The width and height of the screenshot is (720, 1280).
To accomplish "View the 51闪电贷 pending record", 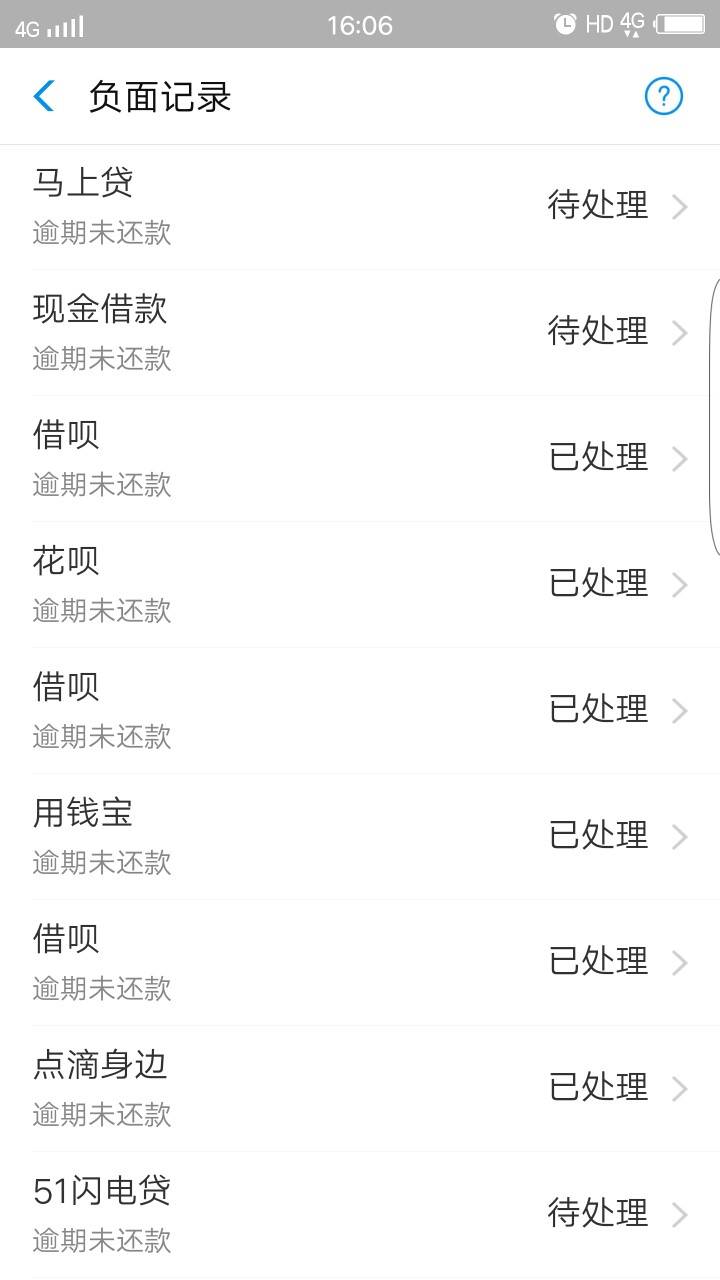I will (x=360, y=1215).
